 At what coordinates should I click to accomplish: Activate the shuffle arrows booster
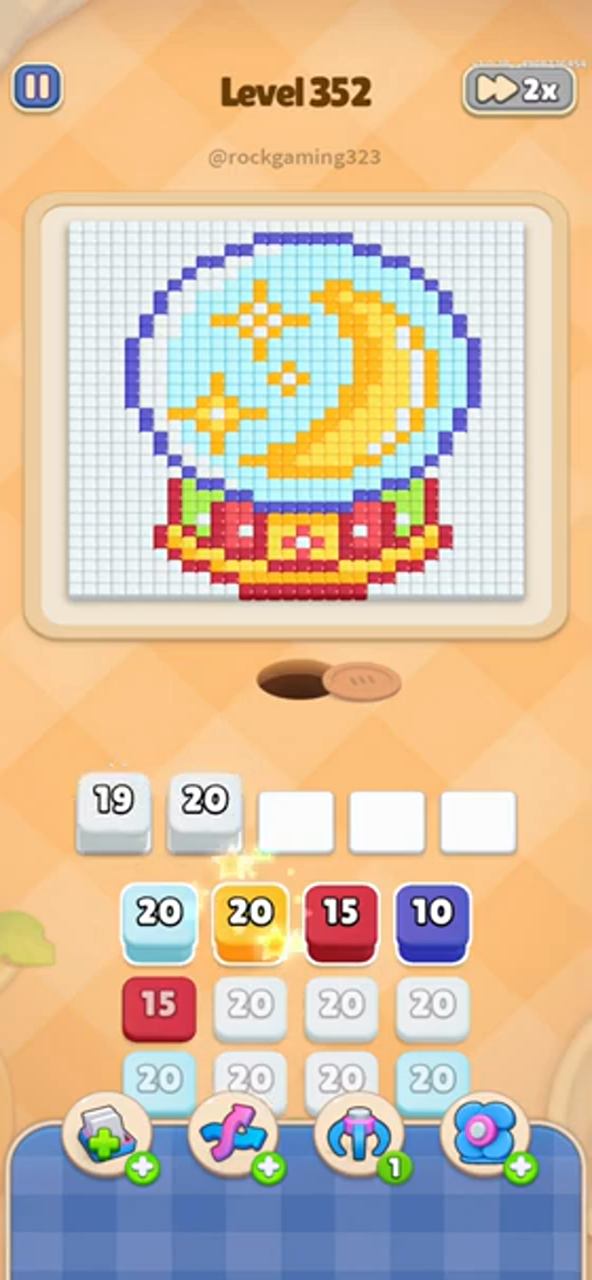[x=235, y=1138]
